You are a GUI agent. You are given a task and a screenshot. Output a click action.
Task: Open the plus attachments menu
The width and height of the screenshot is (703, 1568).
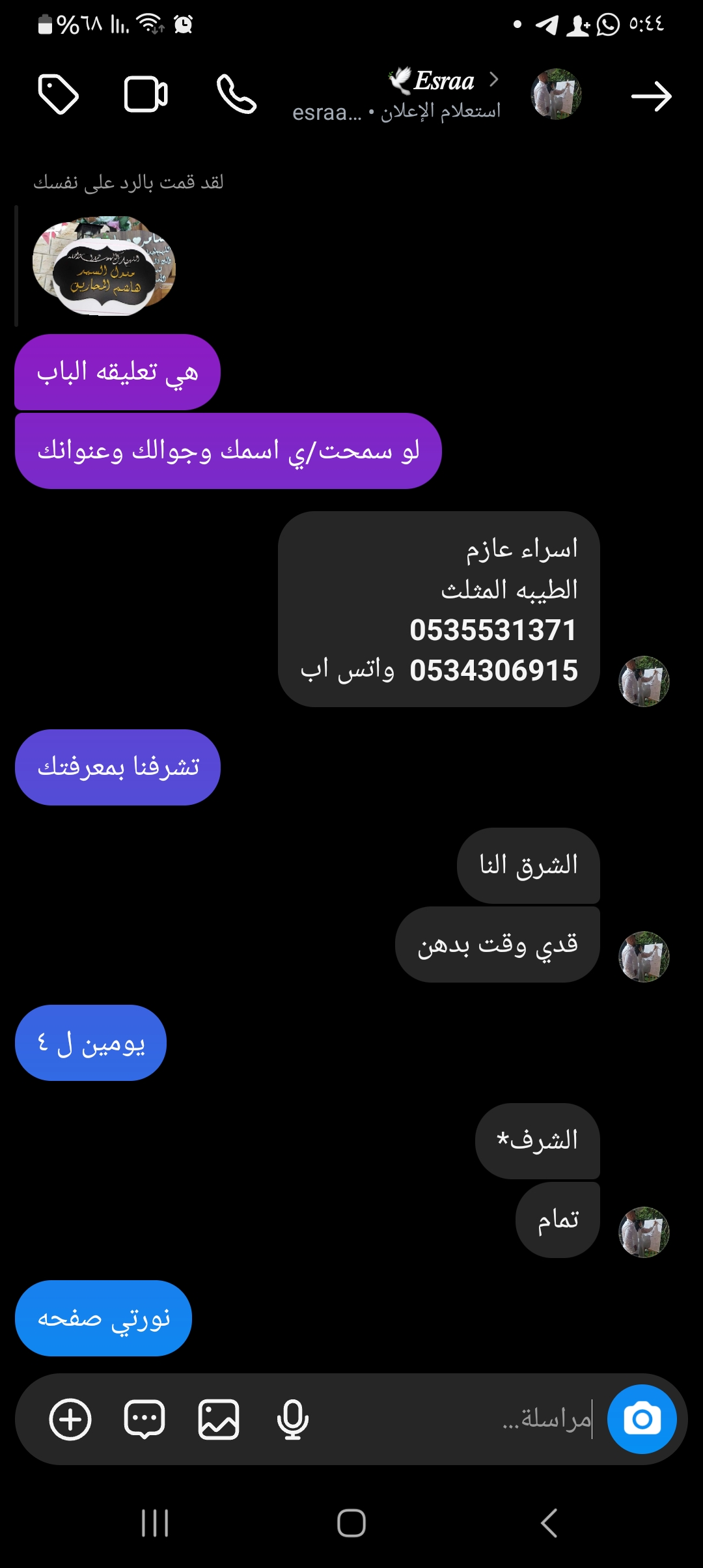coord(70,1420)
